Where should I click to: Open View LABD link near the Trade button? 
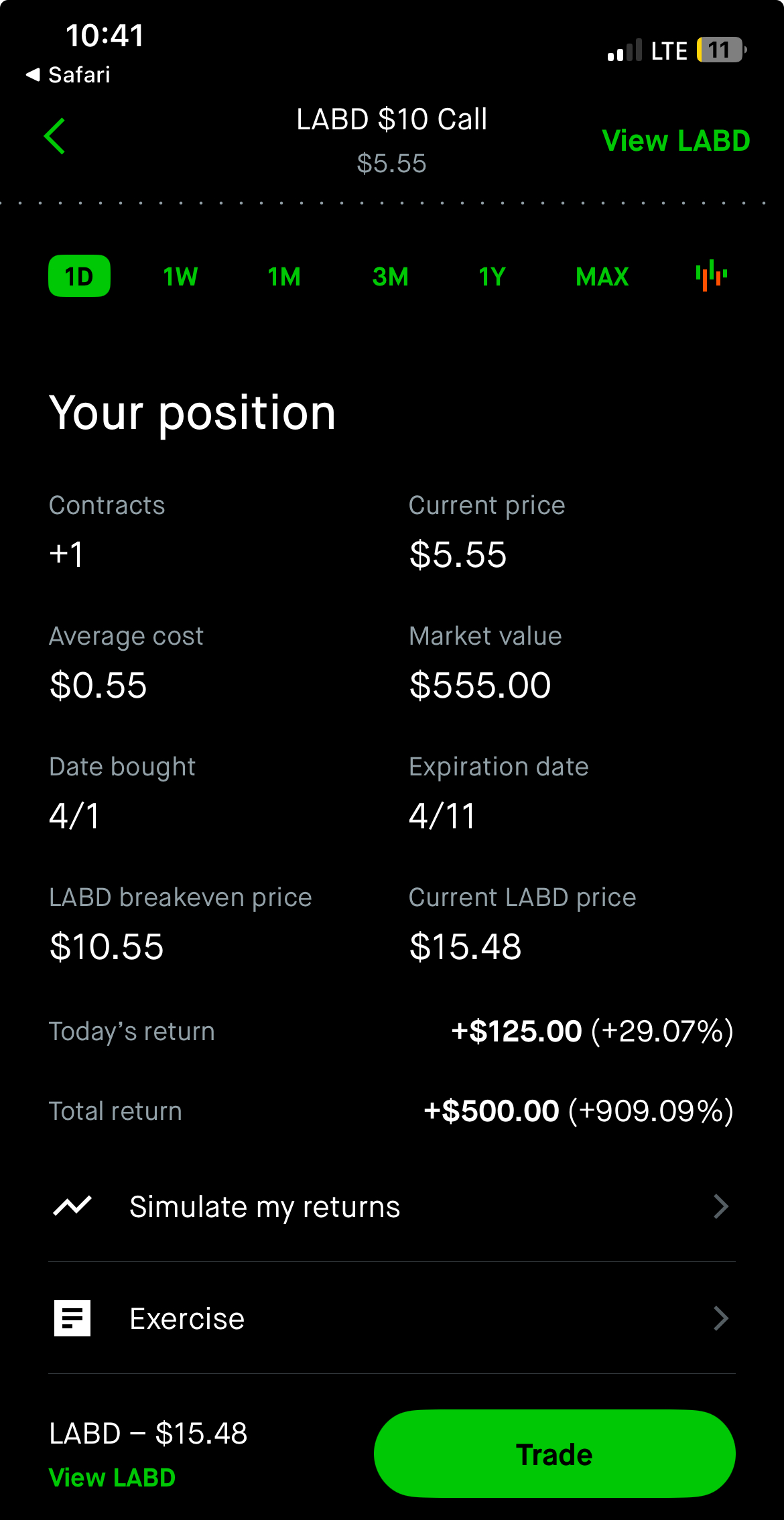pyautogui.click(x=112, y=1477)
